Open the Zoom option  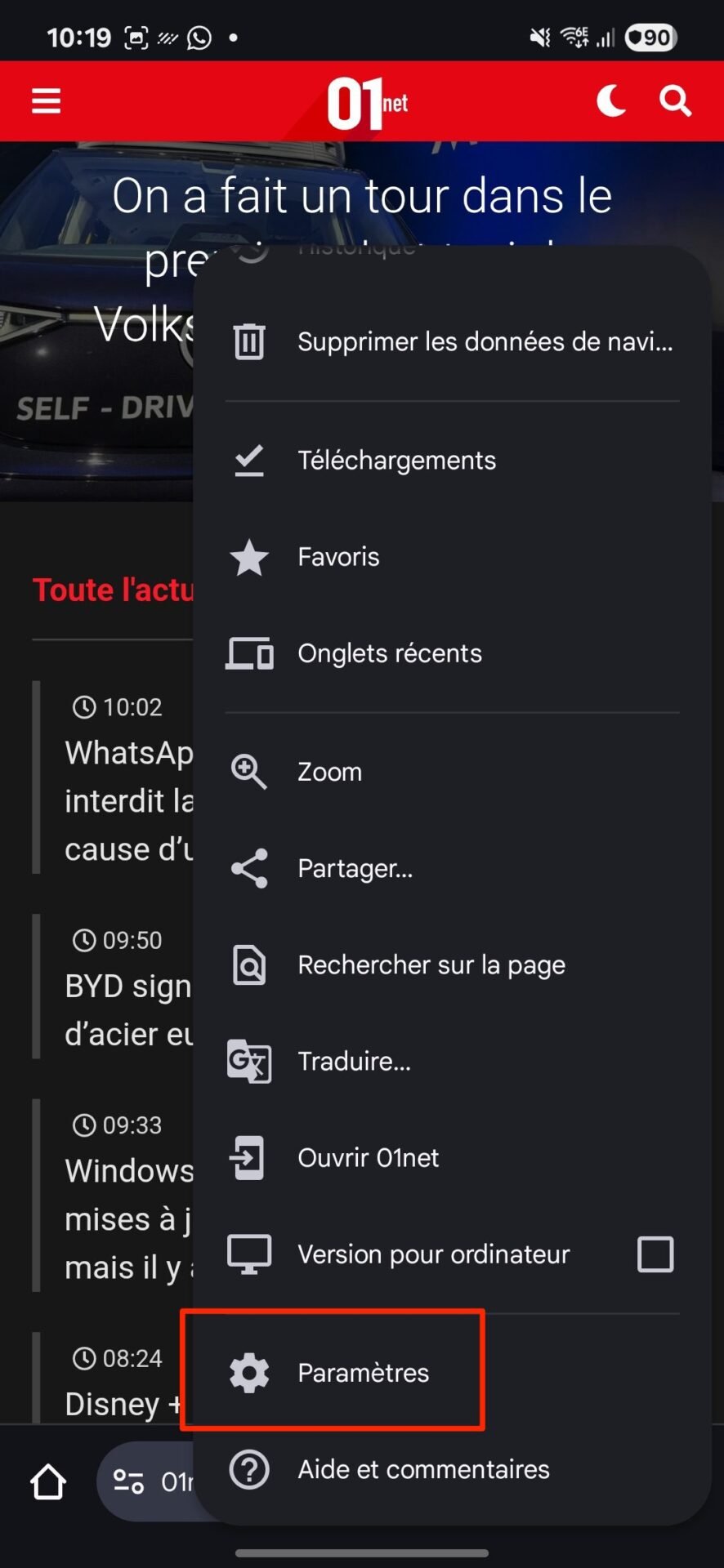click(452, 772)
